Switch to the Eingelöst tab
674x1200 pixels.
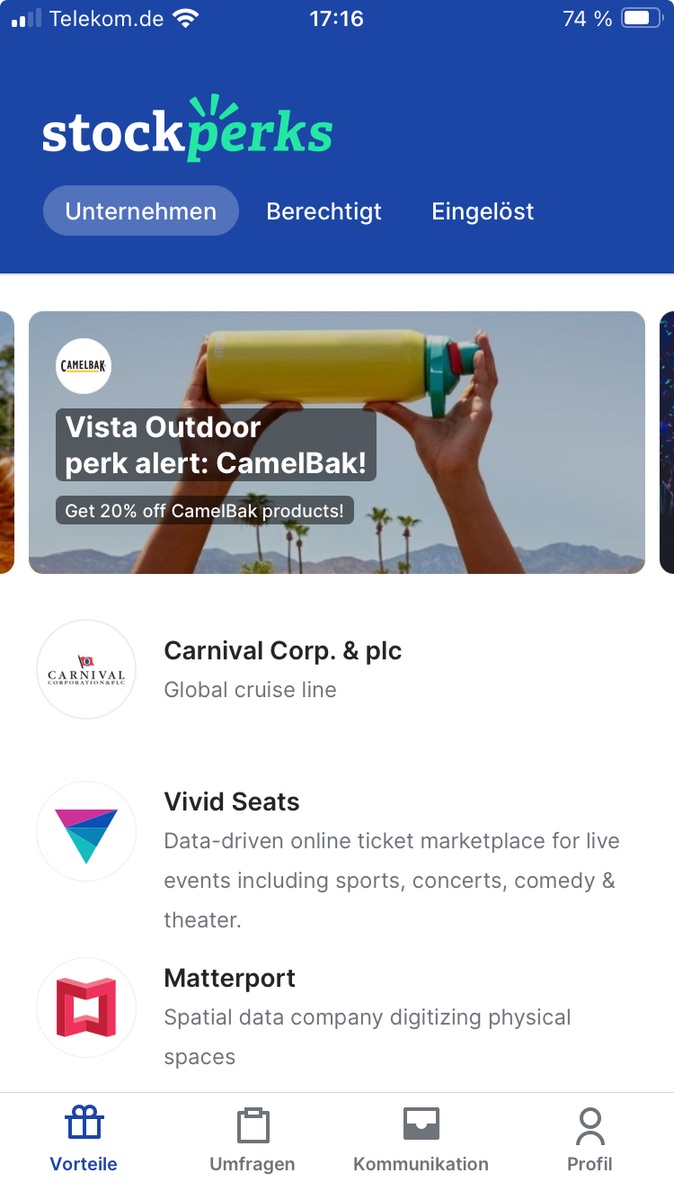[x=482, y=211]
